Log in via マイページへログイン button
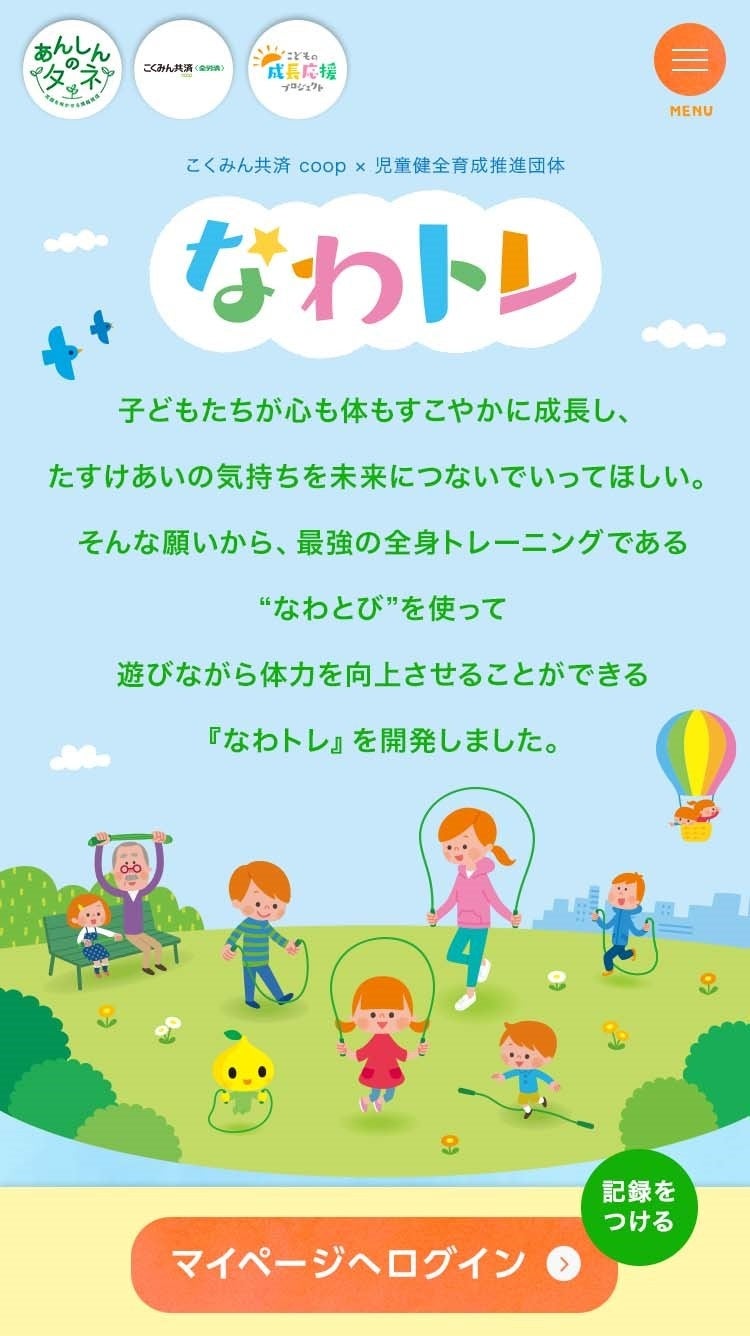The height and width of the screenshot is (1336, 750). 374,1264
